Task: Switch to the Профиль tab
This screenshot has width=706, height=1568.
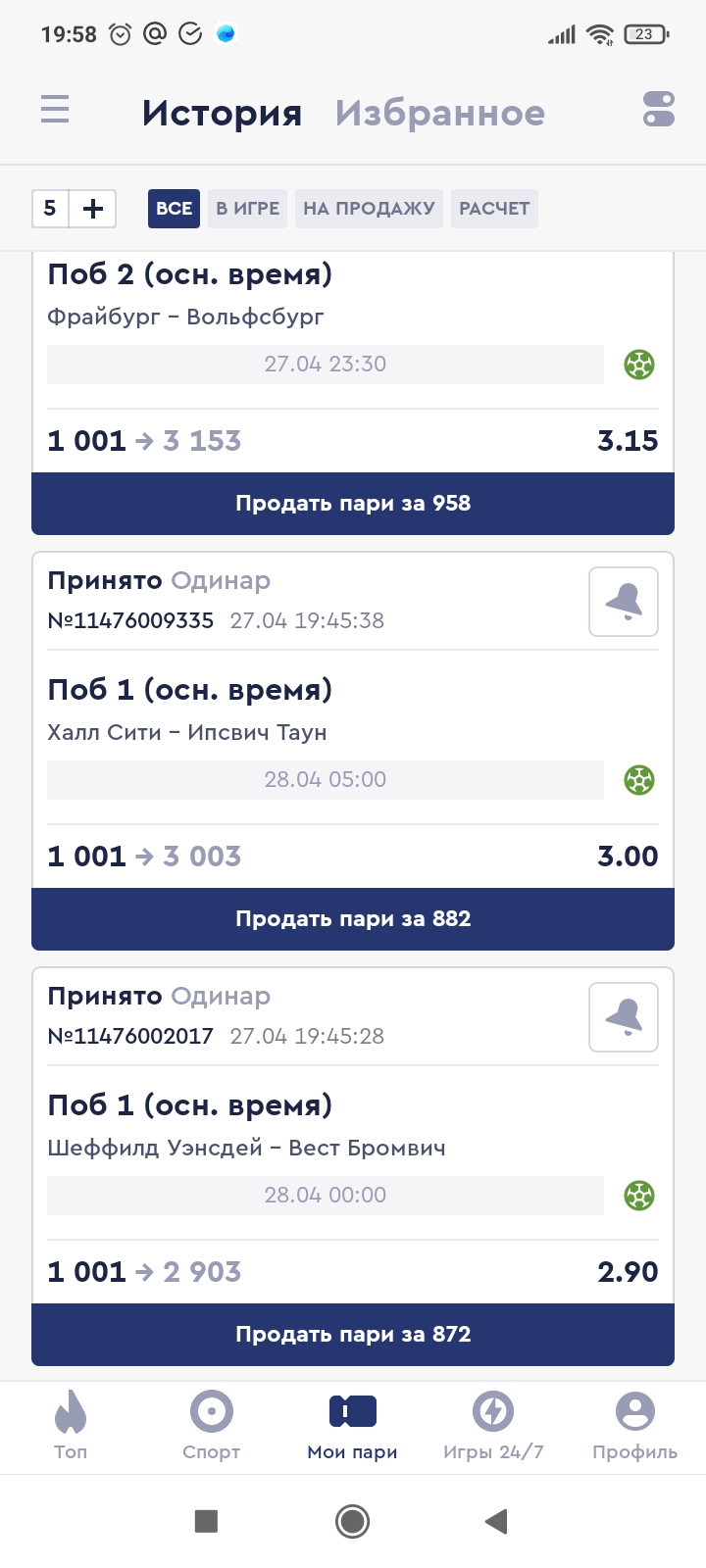Action: pyautogui.click(x=634, y=1425)
